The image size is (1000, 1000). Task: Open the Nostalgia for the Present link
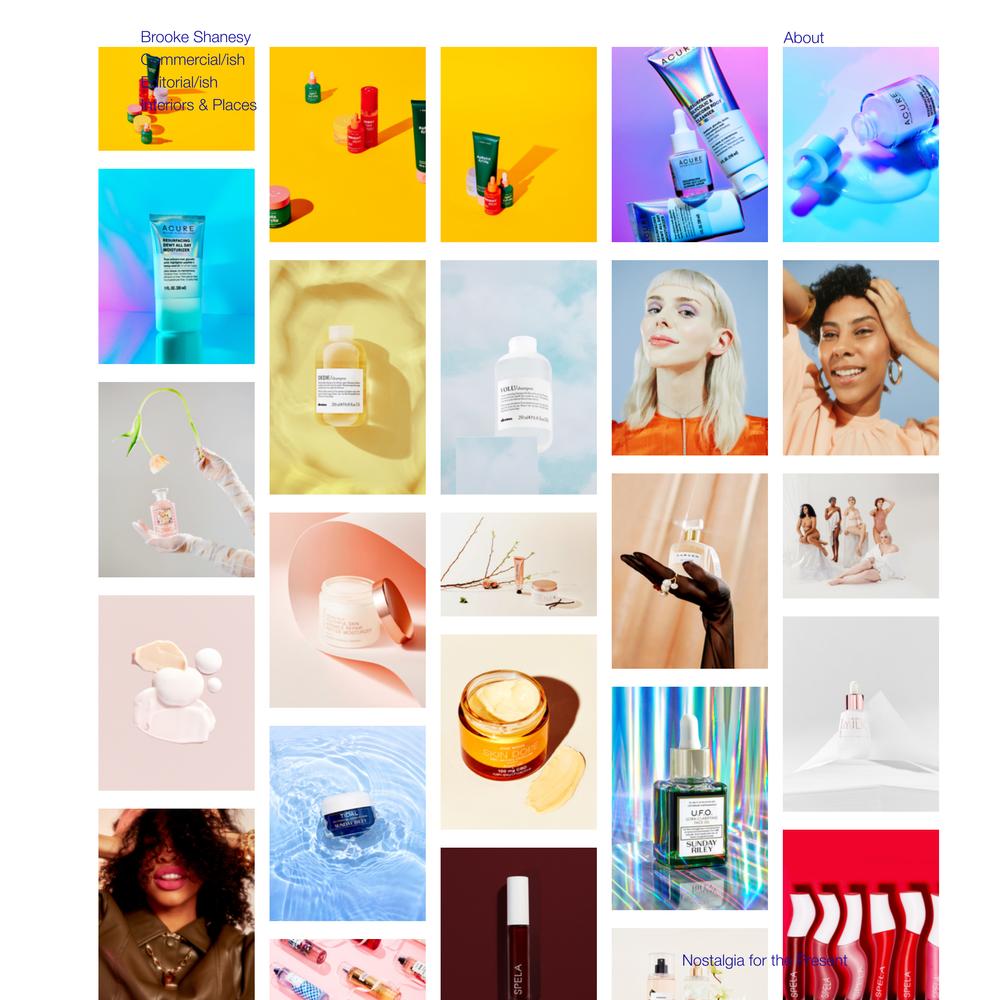pyautogui.click(x=764, y=960)
